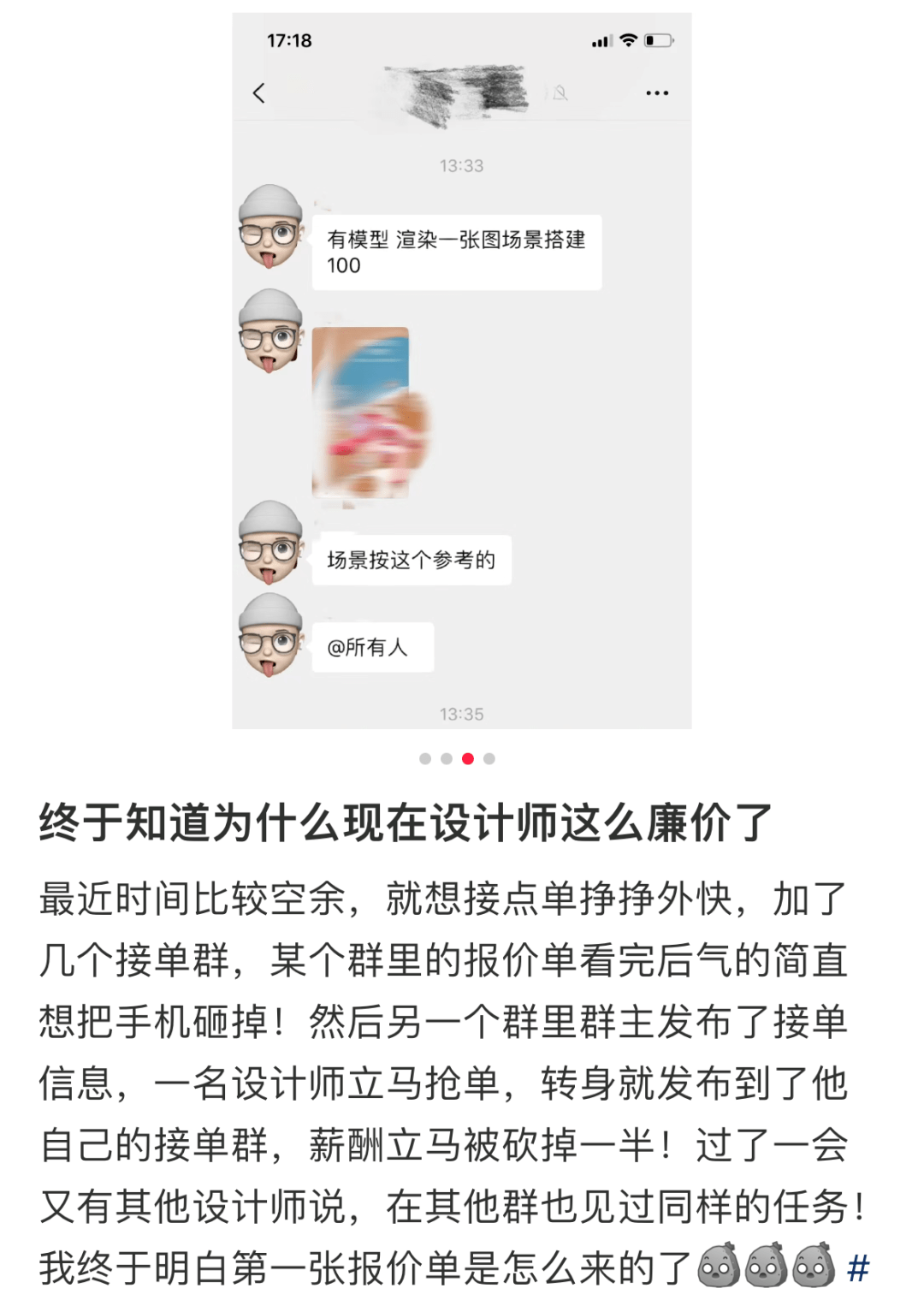Viewport: 924px width, 1294px height.
Task: Open the hashtag link ending the post
Action: [858, 1267]
